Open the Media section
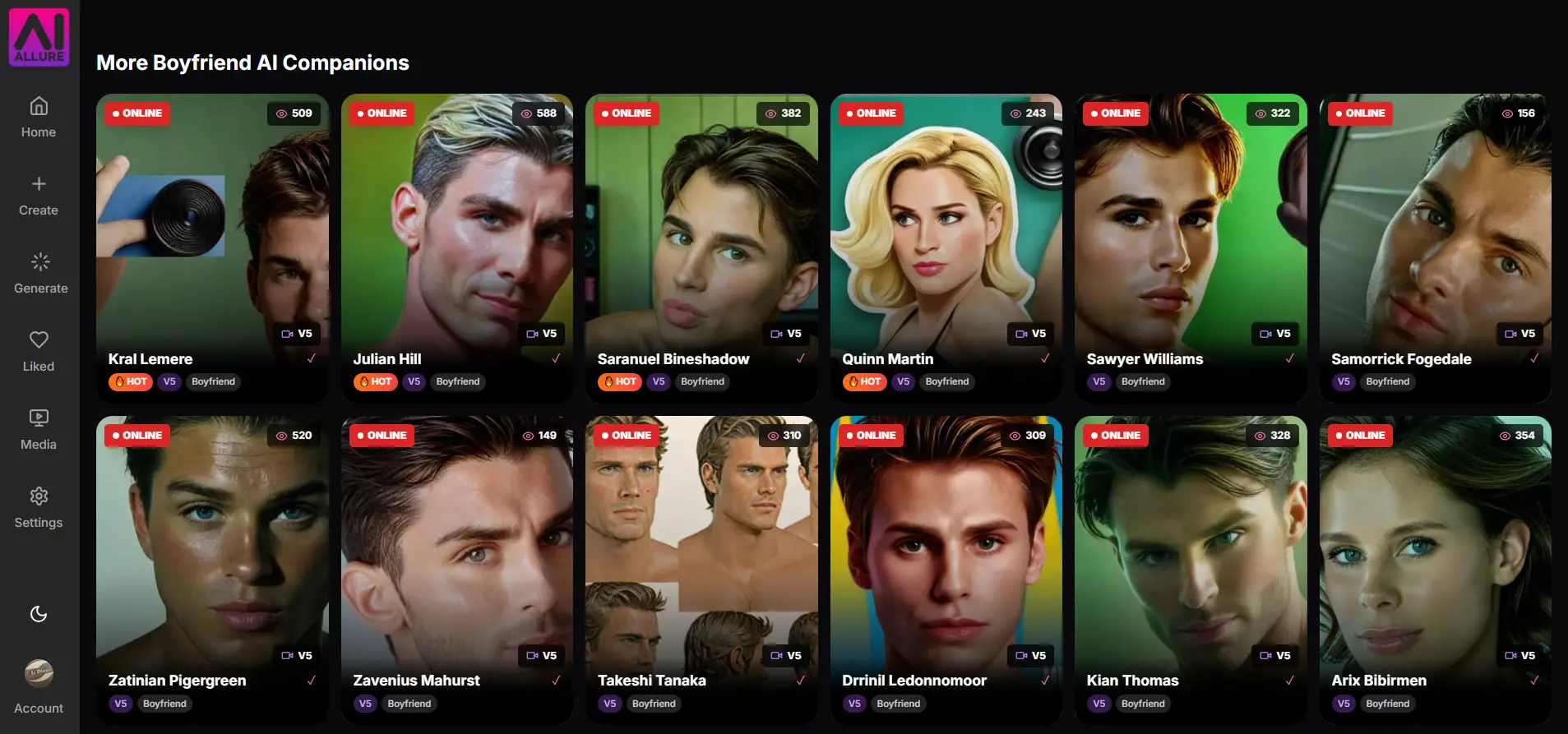This screenshot has width=1568, height=734. pyautogui.click(x=39, y=430)
